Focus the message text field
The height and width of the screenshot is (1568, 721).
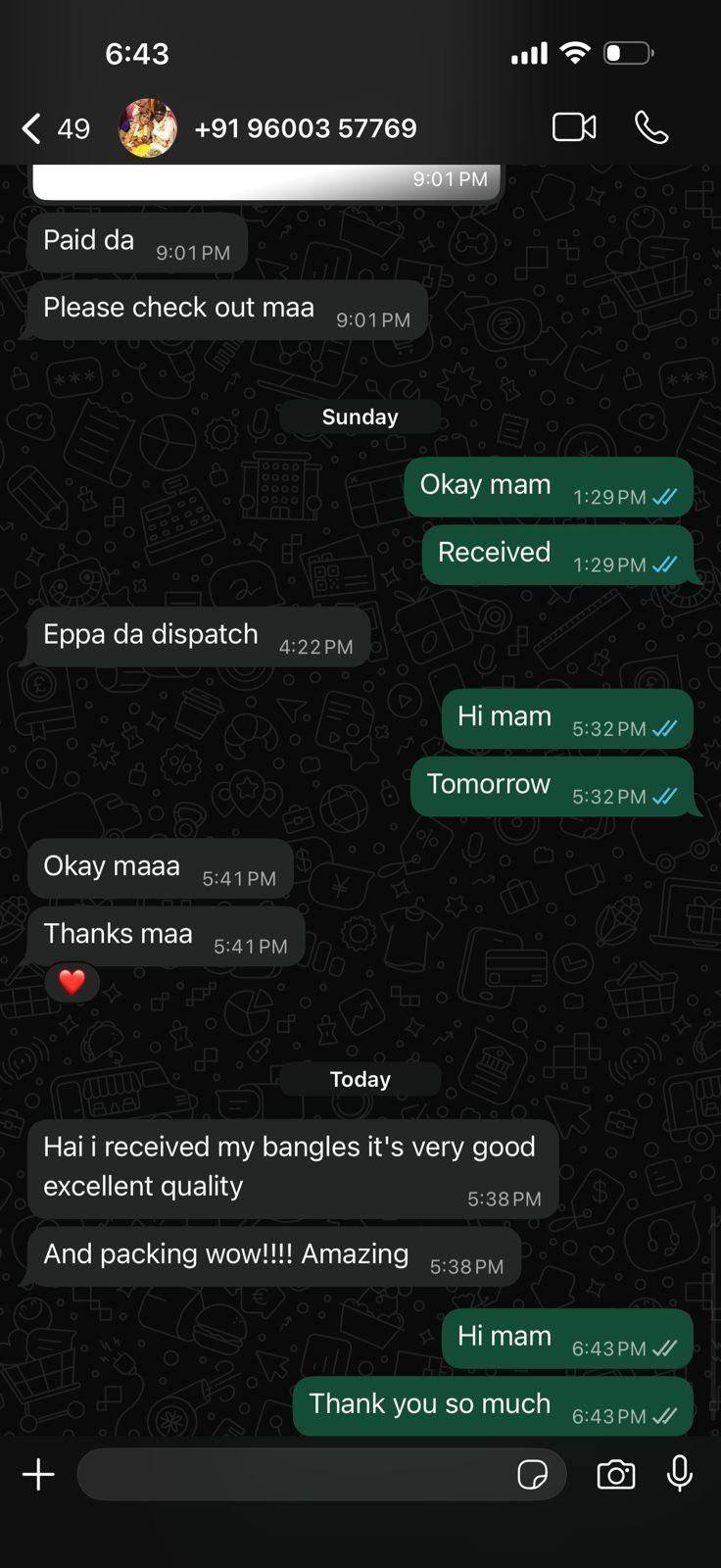coord(294,1474)
